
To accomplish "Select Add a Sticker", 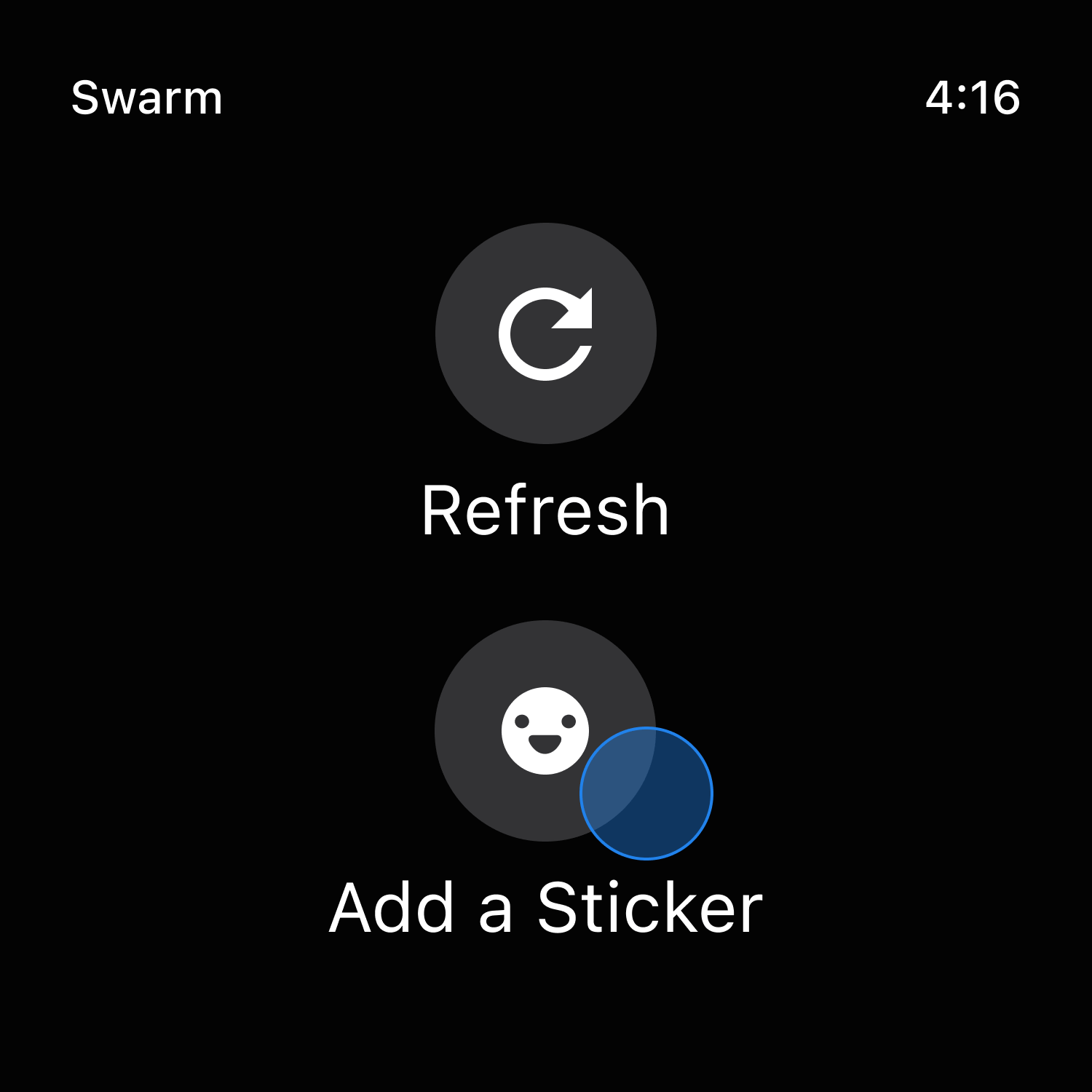I will (545, 730).
